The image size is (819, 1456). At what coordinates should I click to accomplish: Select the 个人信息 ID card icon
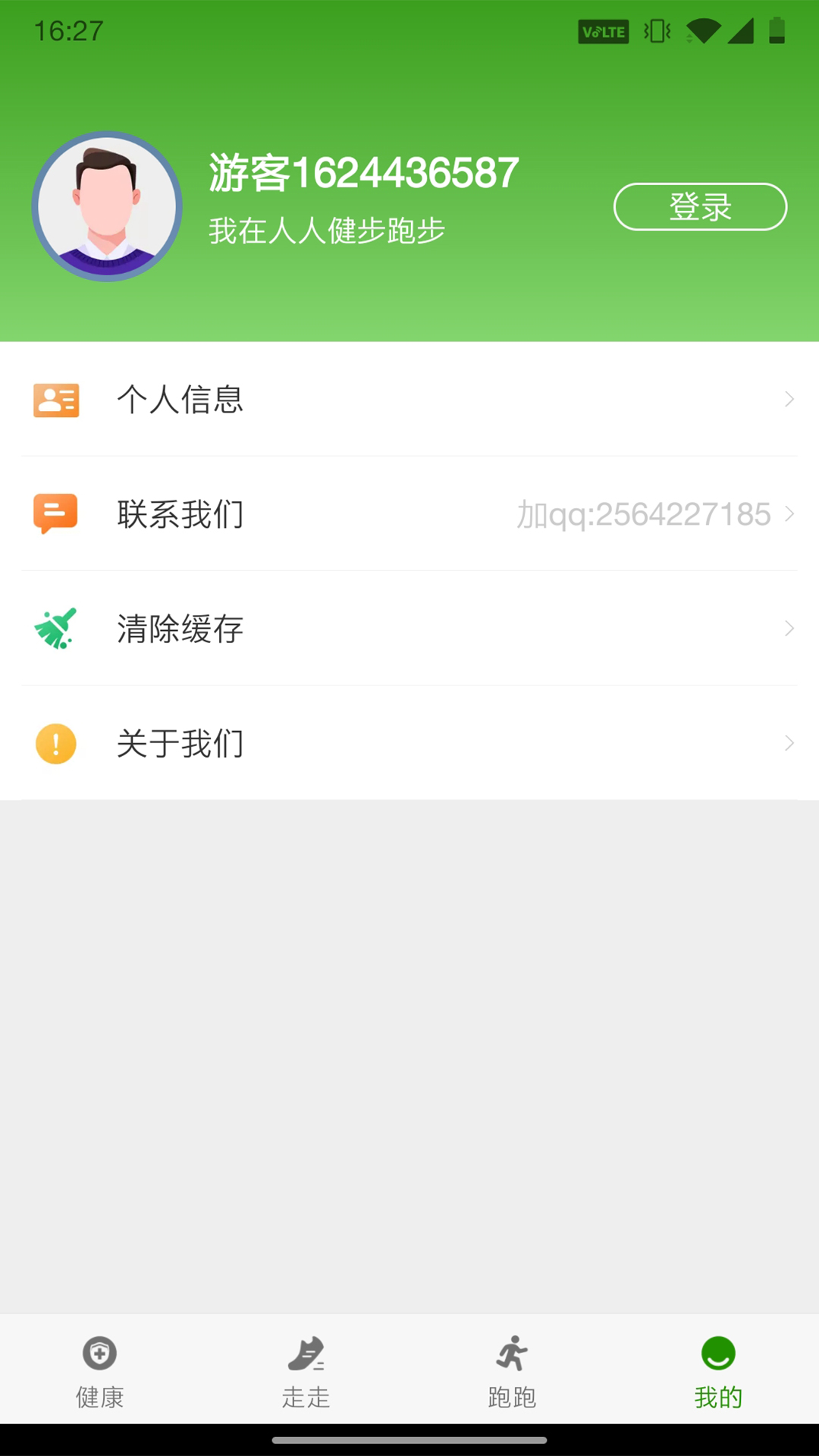(x=55, y=400)
